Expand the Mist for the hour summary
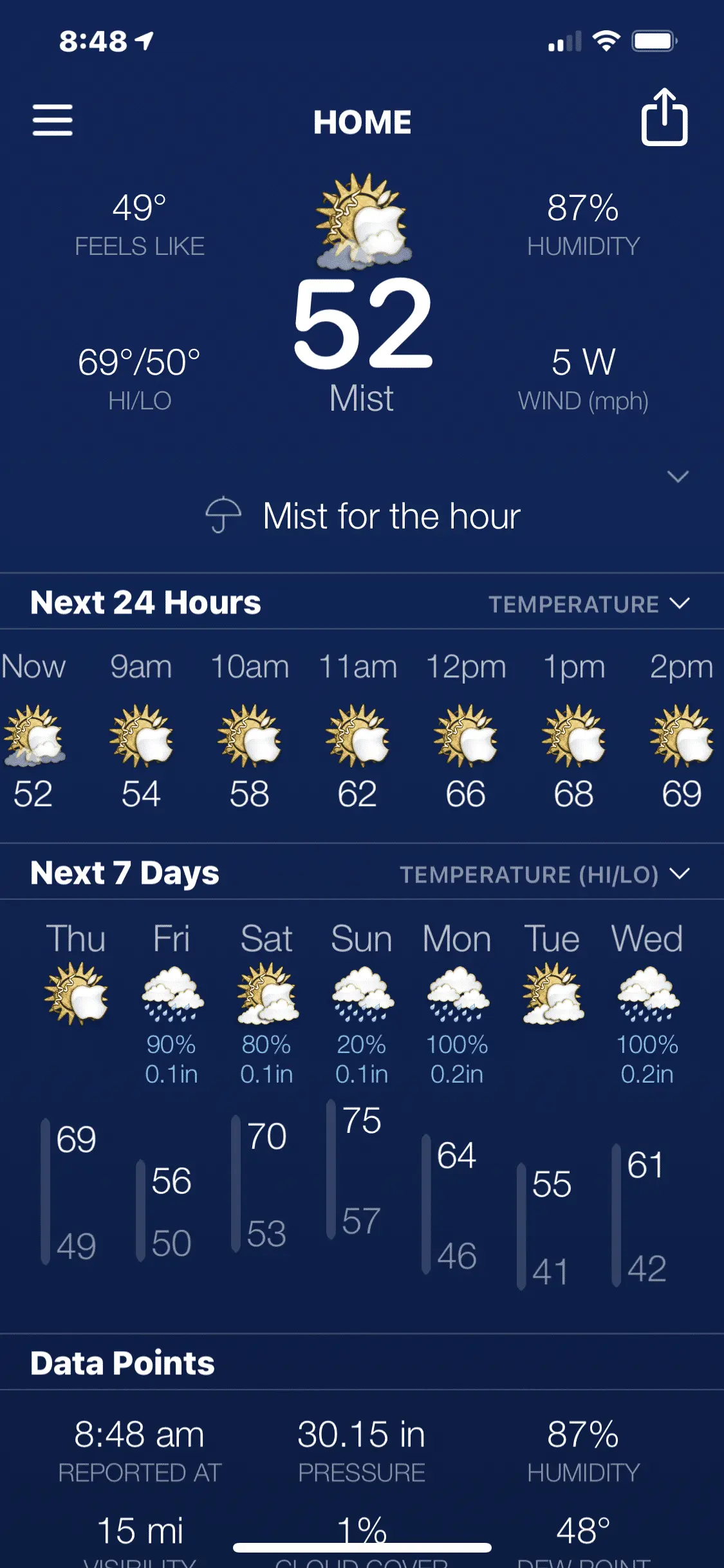724x1568 pixels. (x=678, y=477)
